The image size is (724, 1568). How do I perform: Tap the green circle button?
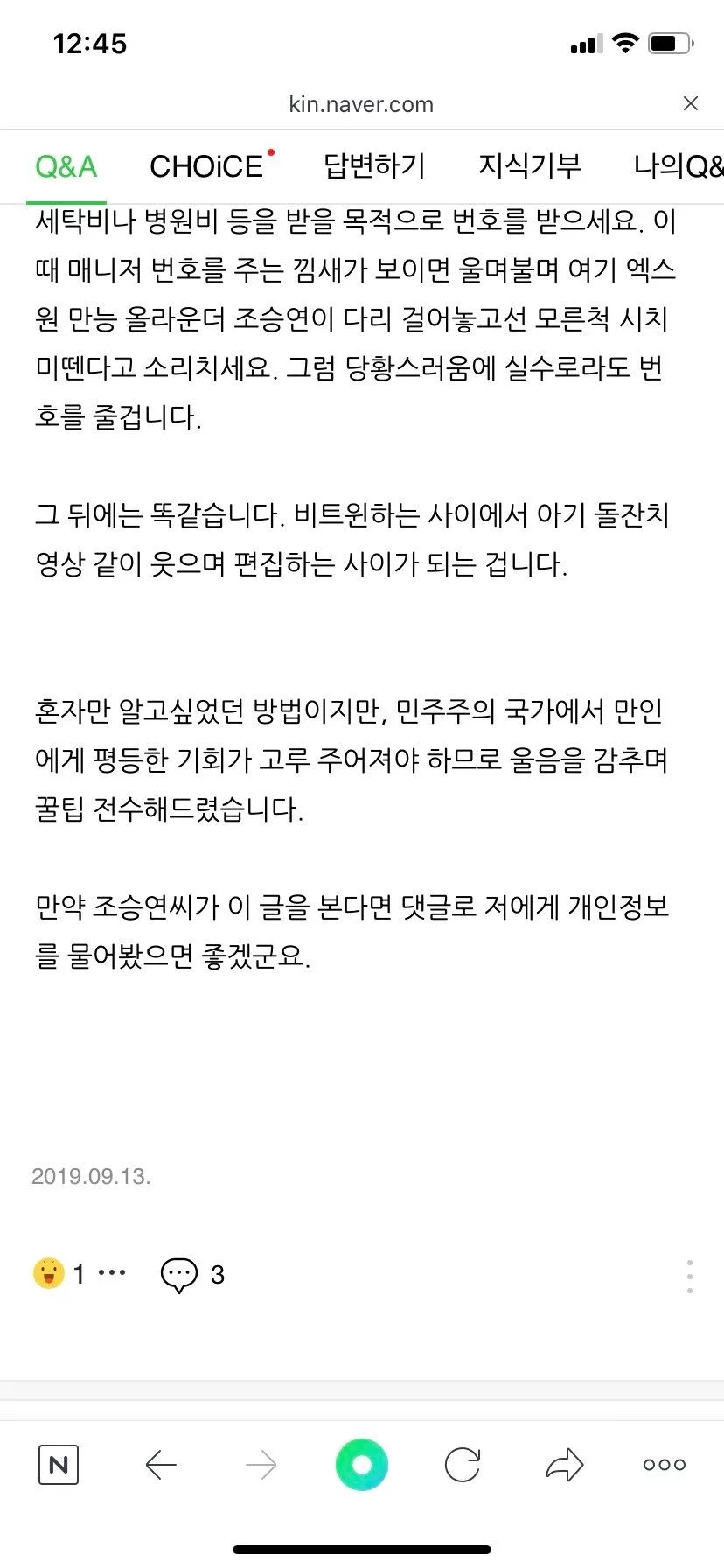tap(362, 1465)
